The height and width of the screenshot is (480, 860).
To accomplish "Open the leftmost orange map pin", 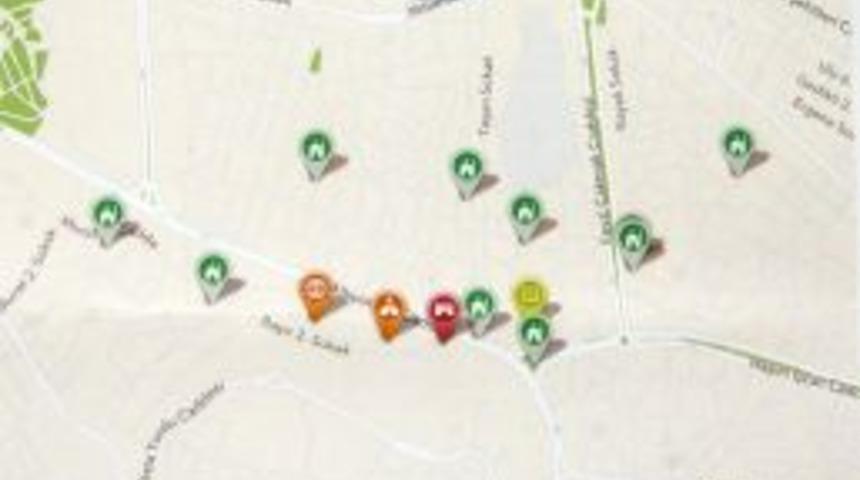I will [316, 293].
